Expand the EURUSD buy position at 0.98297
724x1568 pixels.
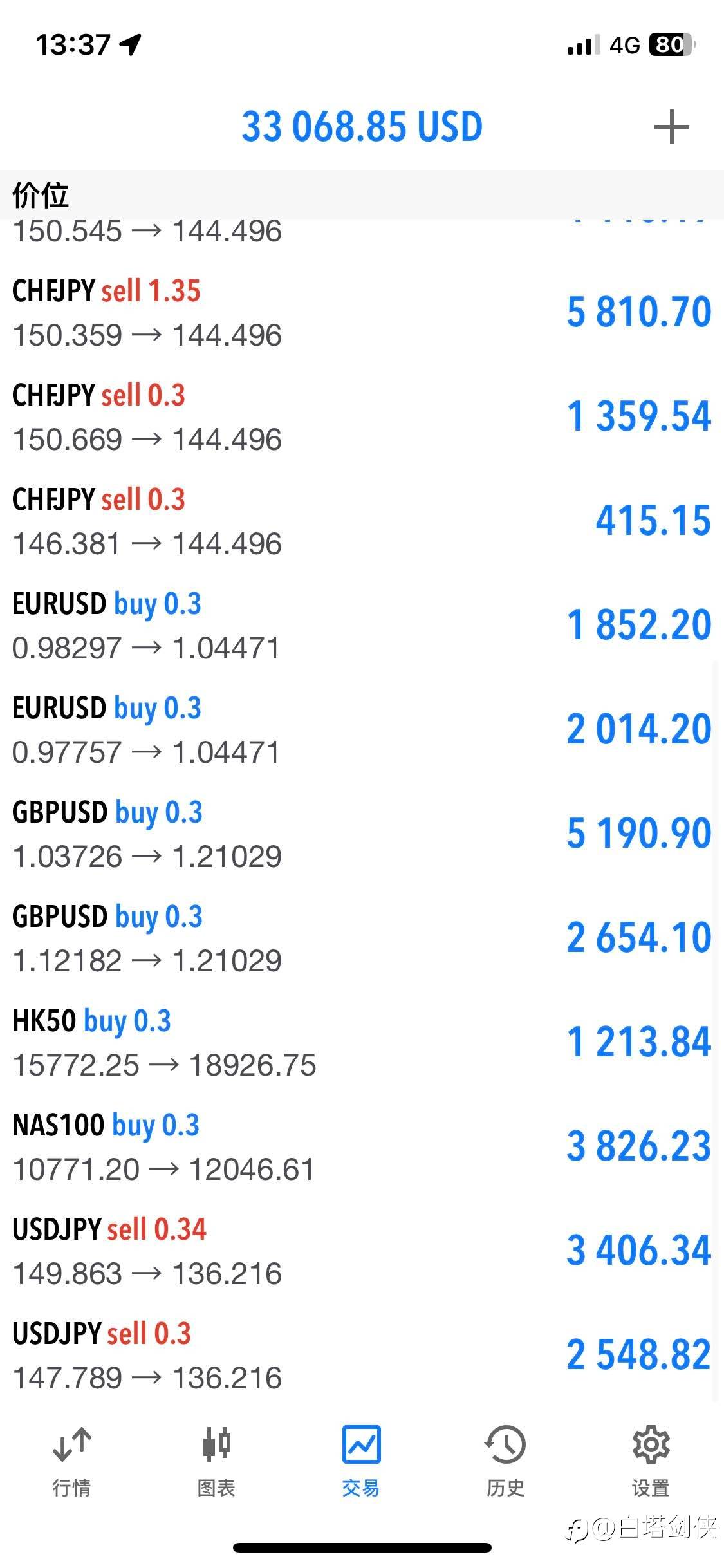point(362,626)
